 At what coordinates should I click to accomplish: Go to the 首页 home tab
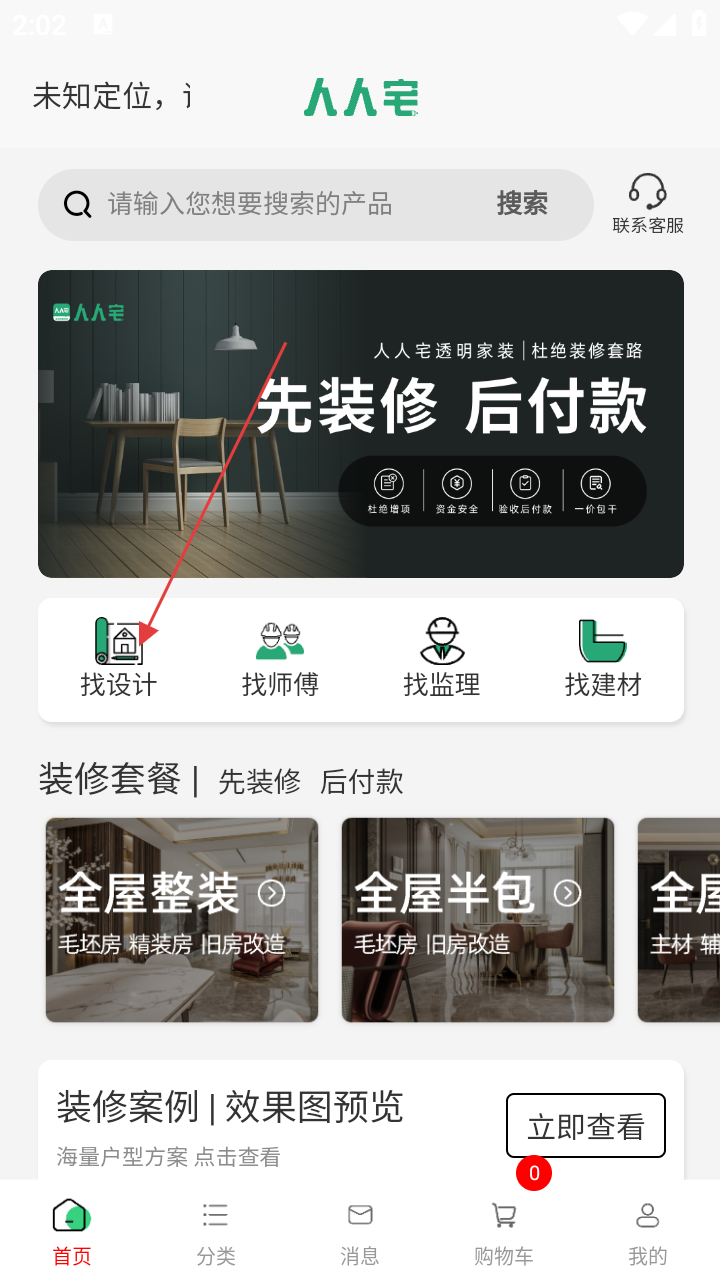[x=72, y=1231]
